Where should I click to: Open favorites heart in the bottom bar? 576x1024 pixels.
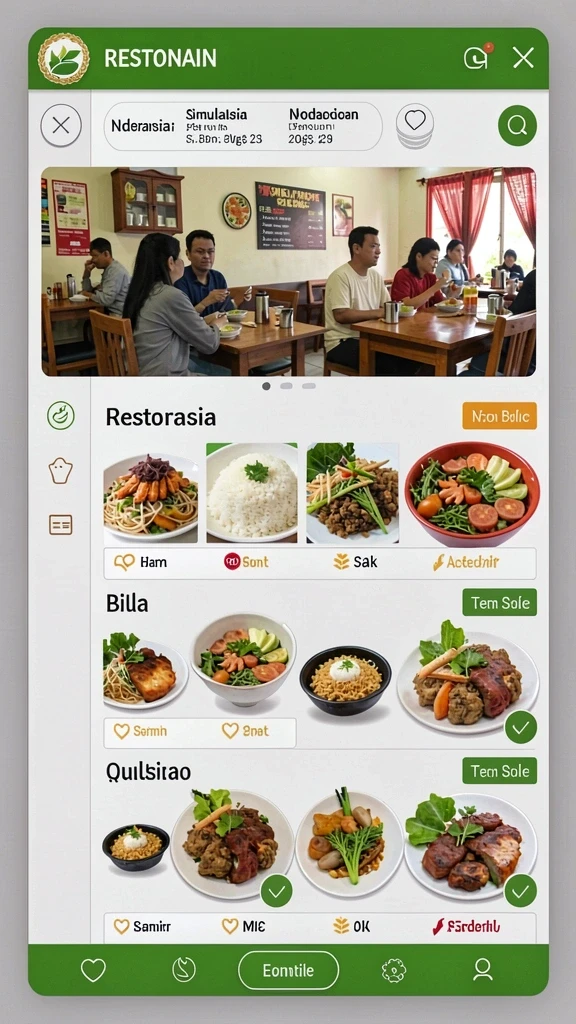point(93,970)
